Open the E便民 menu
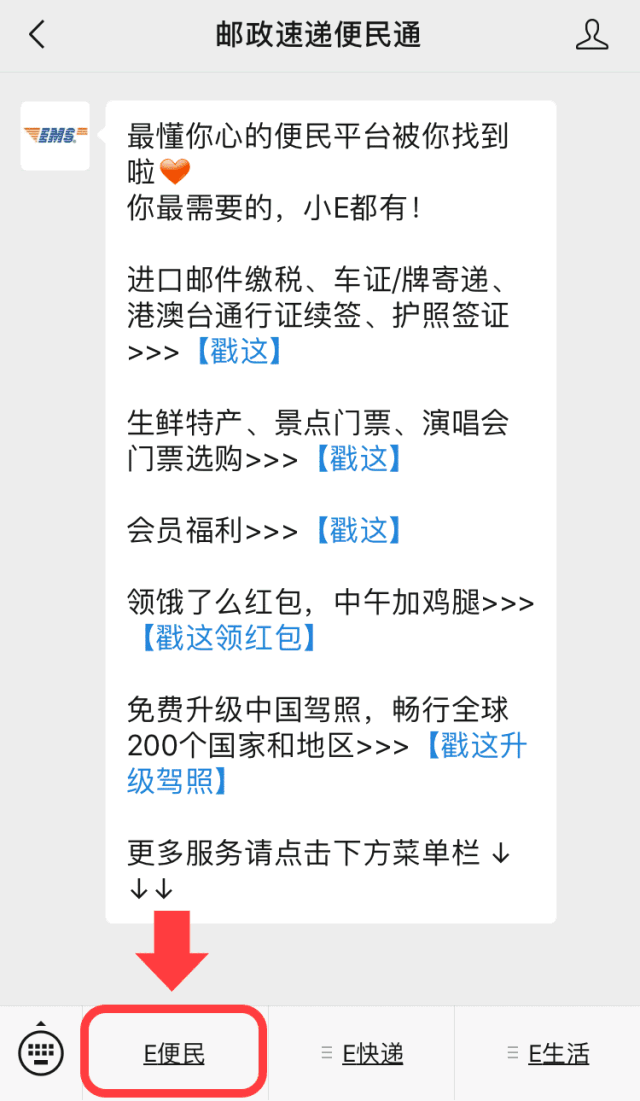 coord(175,1053)
